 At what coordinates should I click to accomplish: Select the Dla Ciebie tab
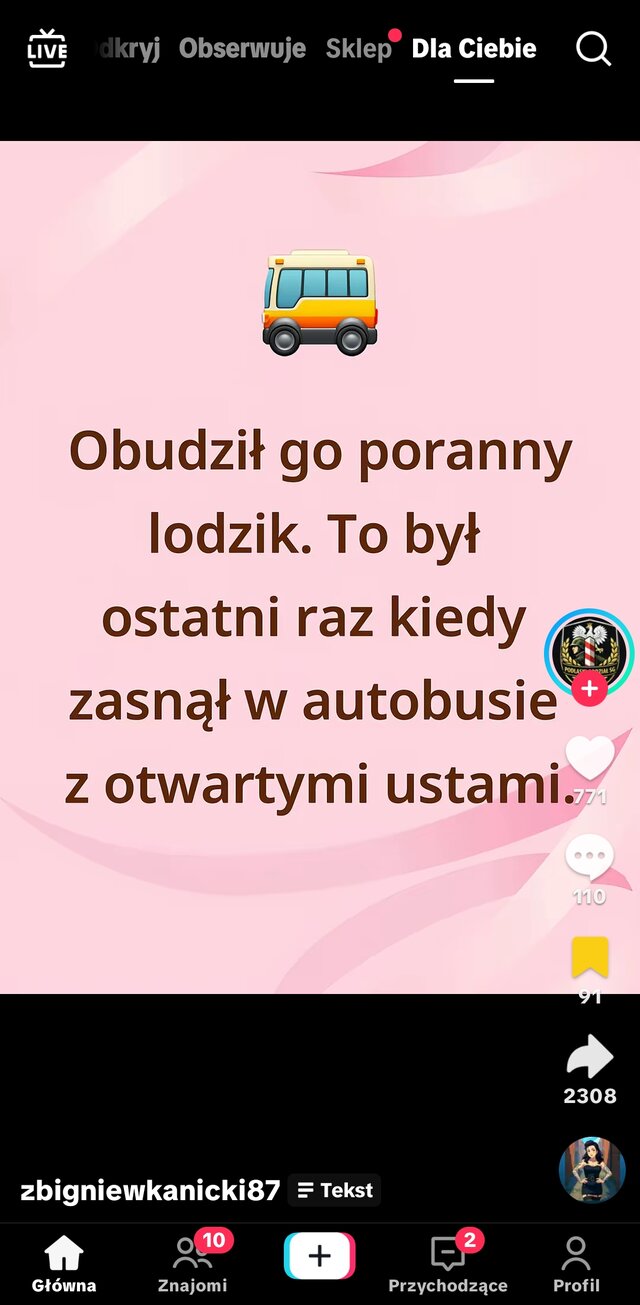(474, 48)
